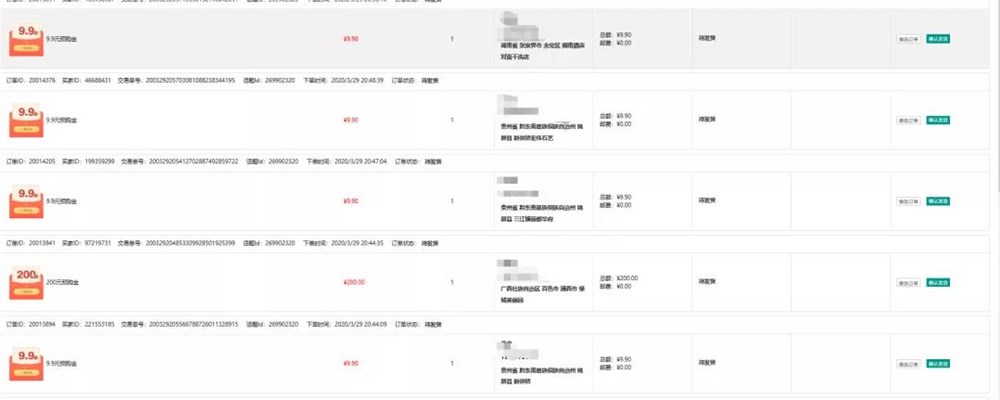Open 修改订单 for the 200元 order 20013941

point(907,283)
